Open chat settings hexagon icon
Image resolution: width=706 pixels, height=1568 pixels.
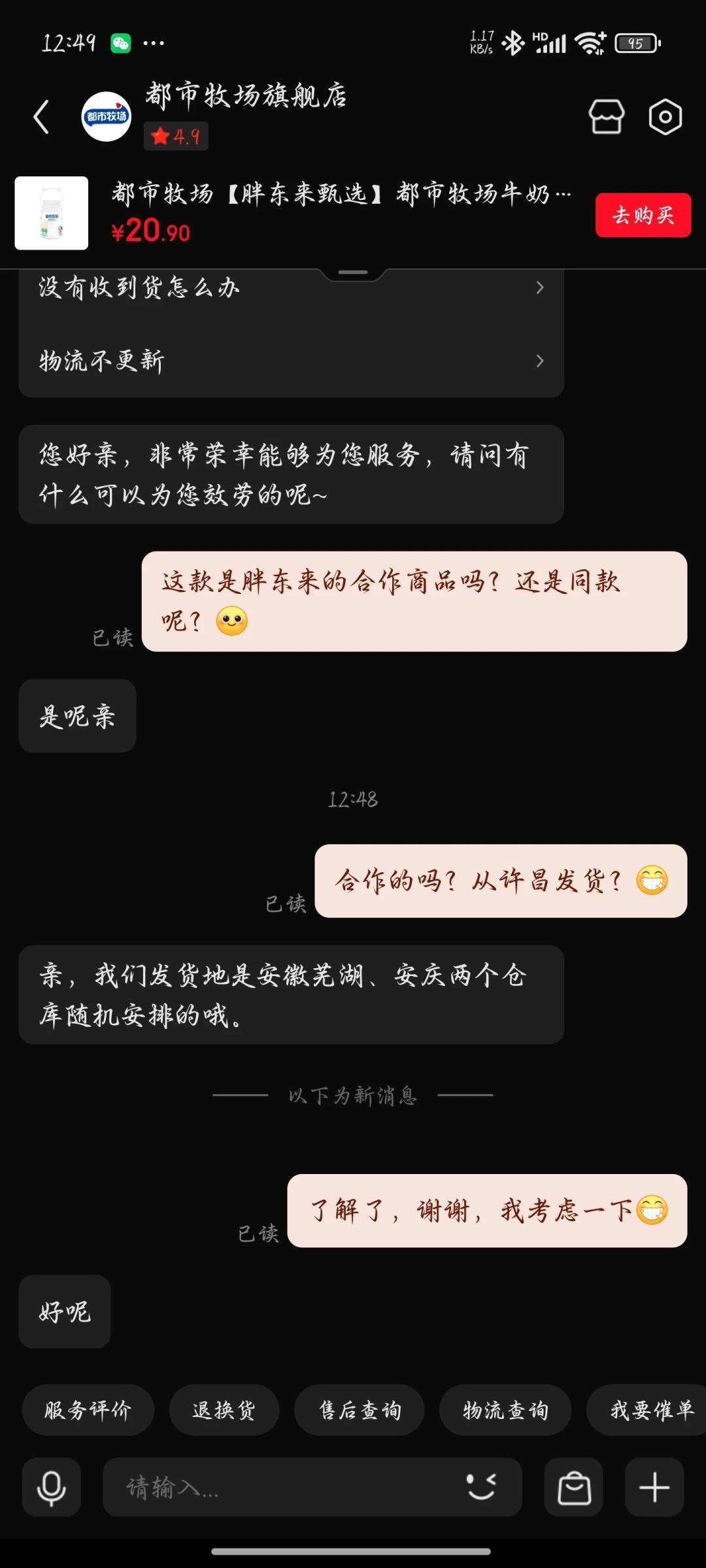coord(665,117)
